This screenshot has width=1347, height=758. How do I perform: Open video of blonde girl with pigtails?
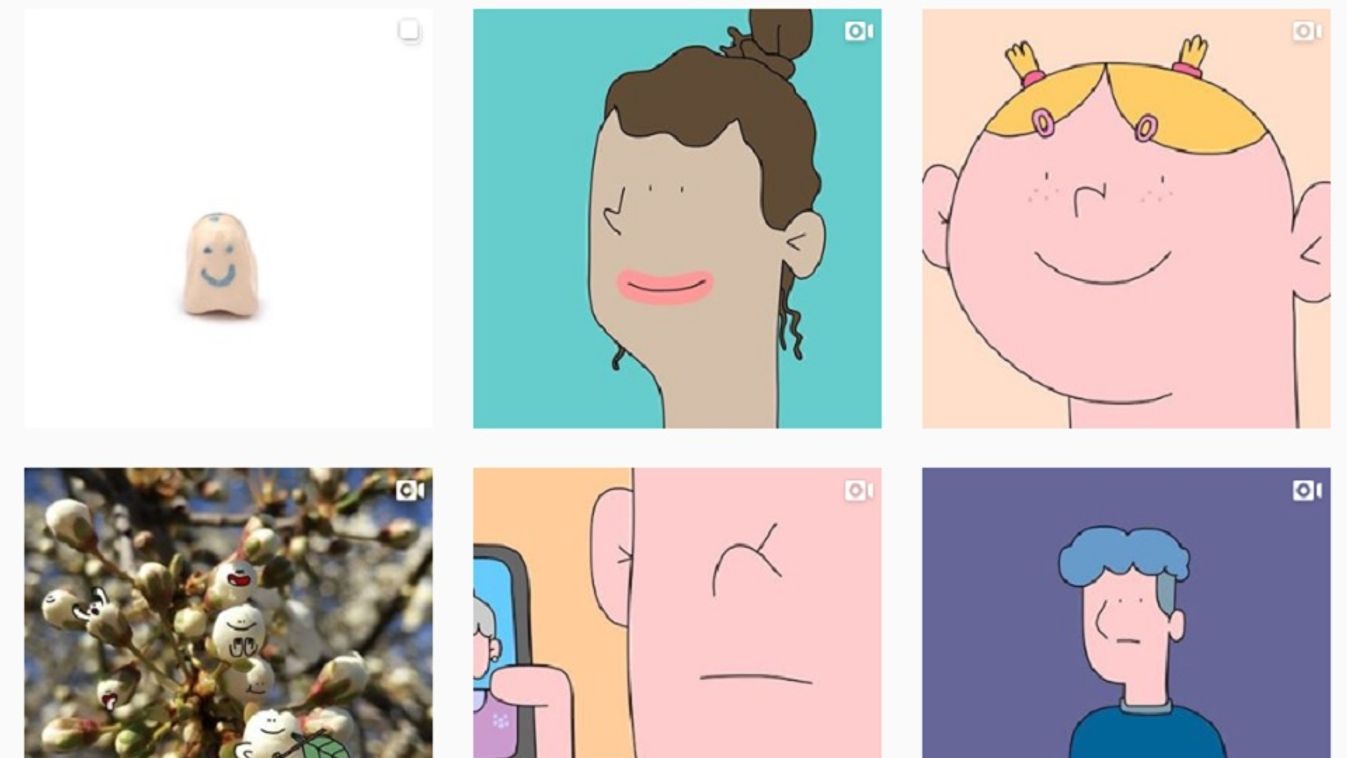(x=1126, y=218)
